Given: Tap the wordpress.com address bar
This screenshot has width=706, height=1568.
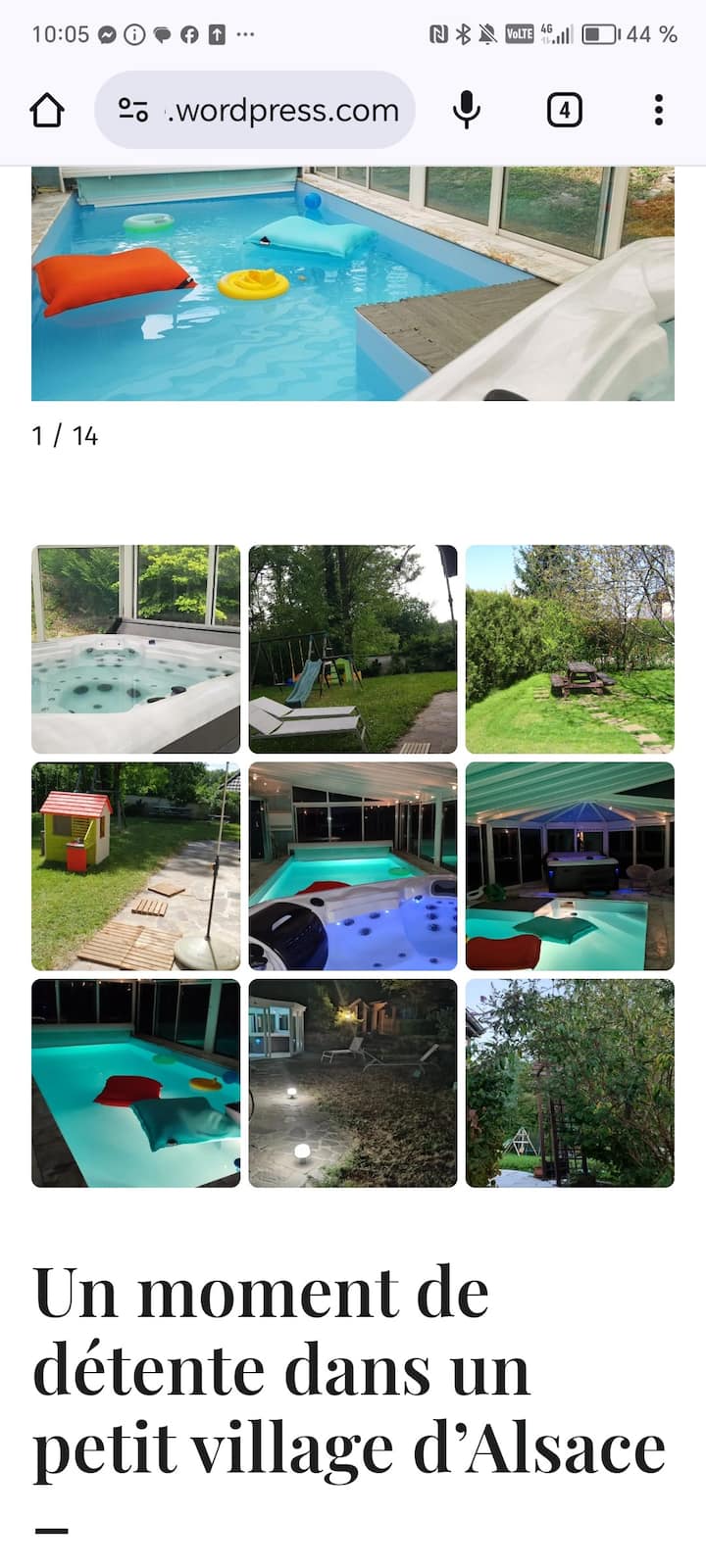Looking at the screenshot, I should pyautogui.click(x=255, y=110).
